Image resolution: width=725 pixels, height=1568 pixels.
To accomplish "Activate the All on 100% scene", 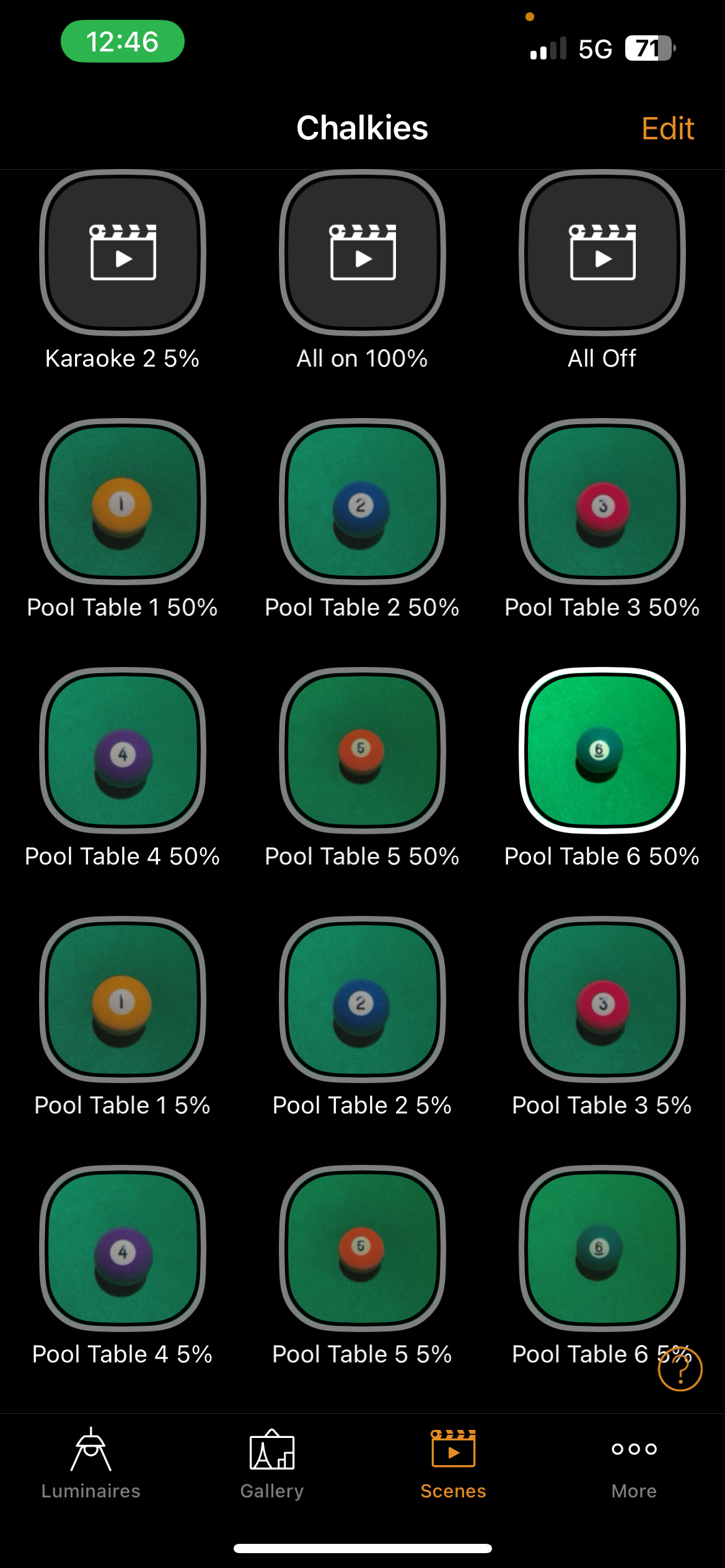I will coord(362,253).
